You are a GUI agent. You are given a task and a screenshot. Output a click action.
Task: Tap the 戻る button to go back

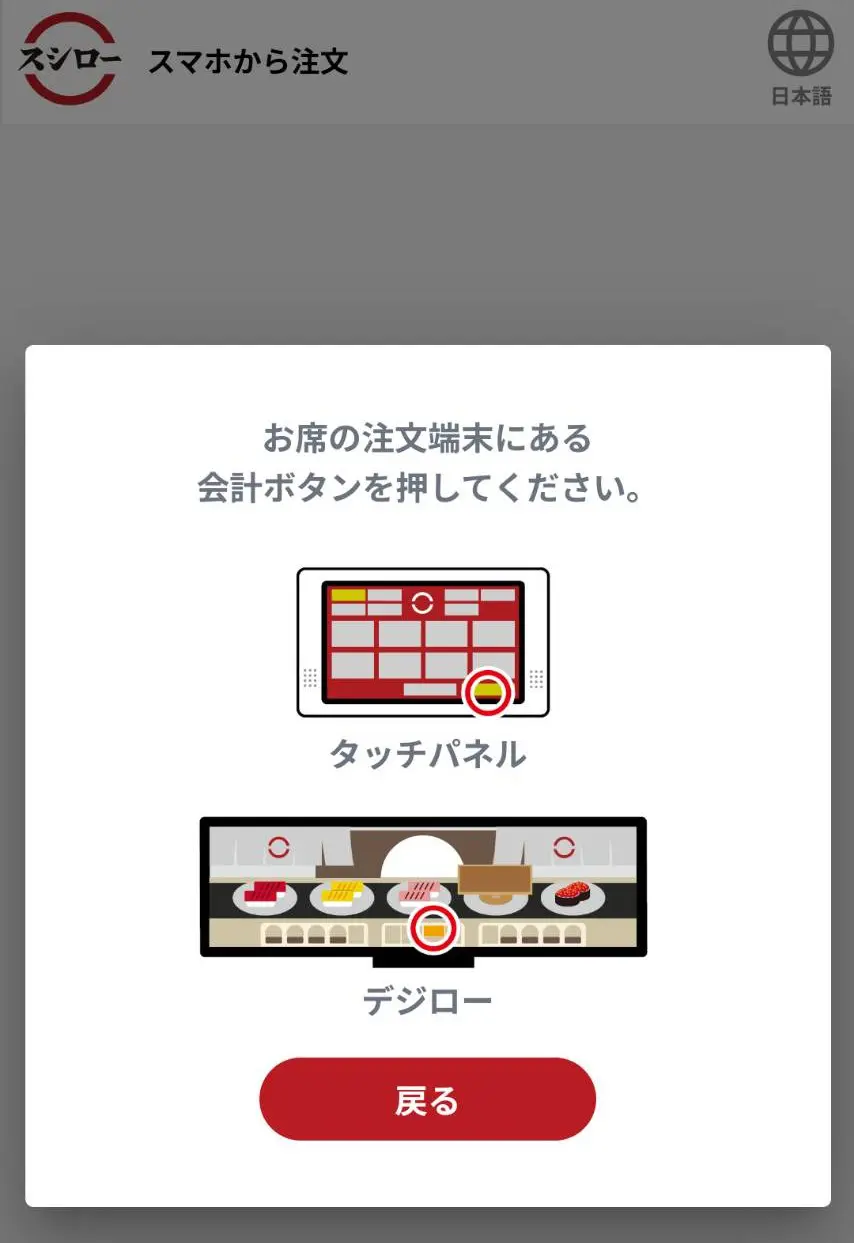(427, 1099)
